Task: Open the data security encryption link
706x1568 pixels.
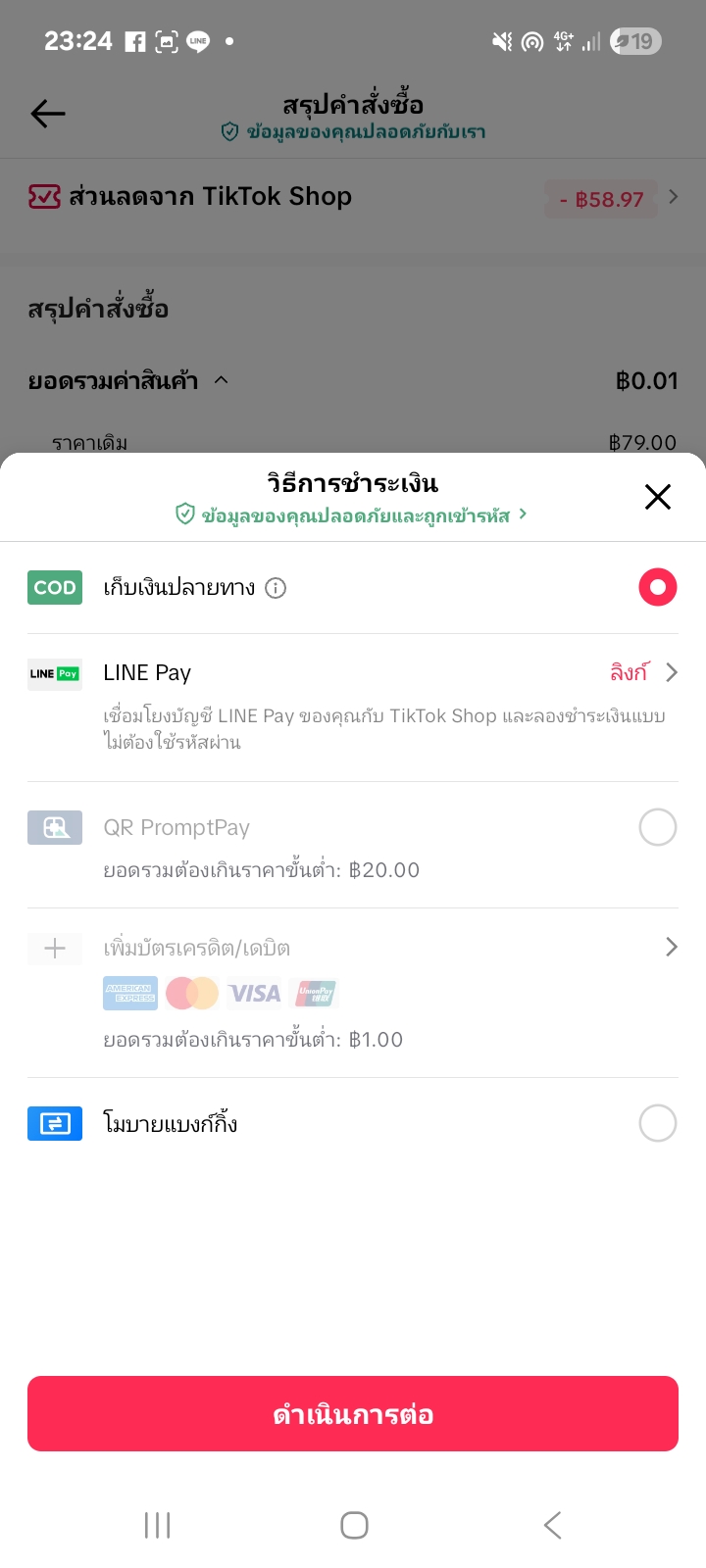Action: (x=353, y=514)
